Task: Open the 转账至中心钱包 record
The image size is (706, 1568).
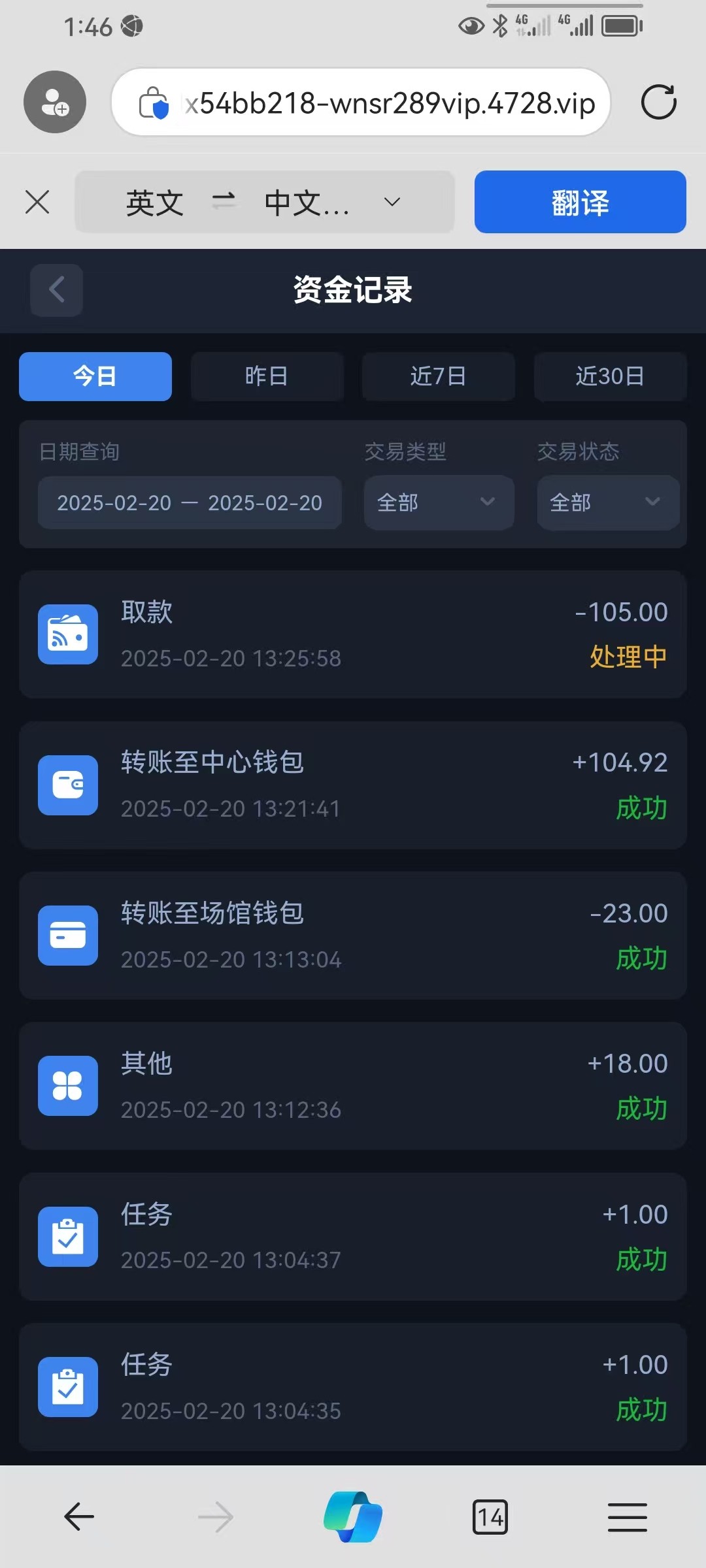Action: (353, 785)
